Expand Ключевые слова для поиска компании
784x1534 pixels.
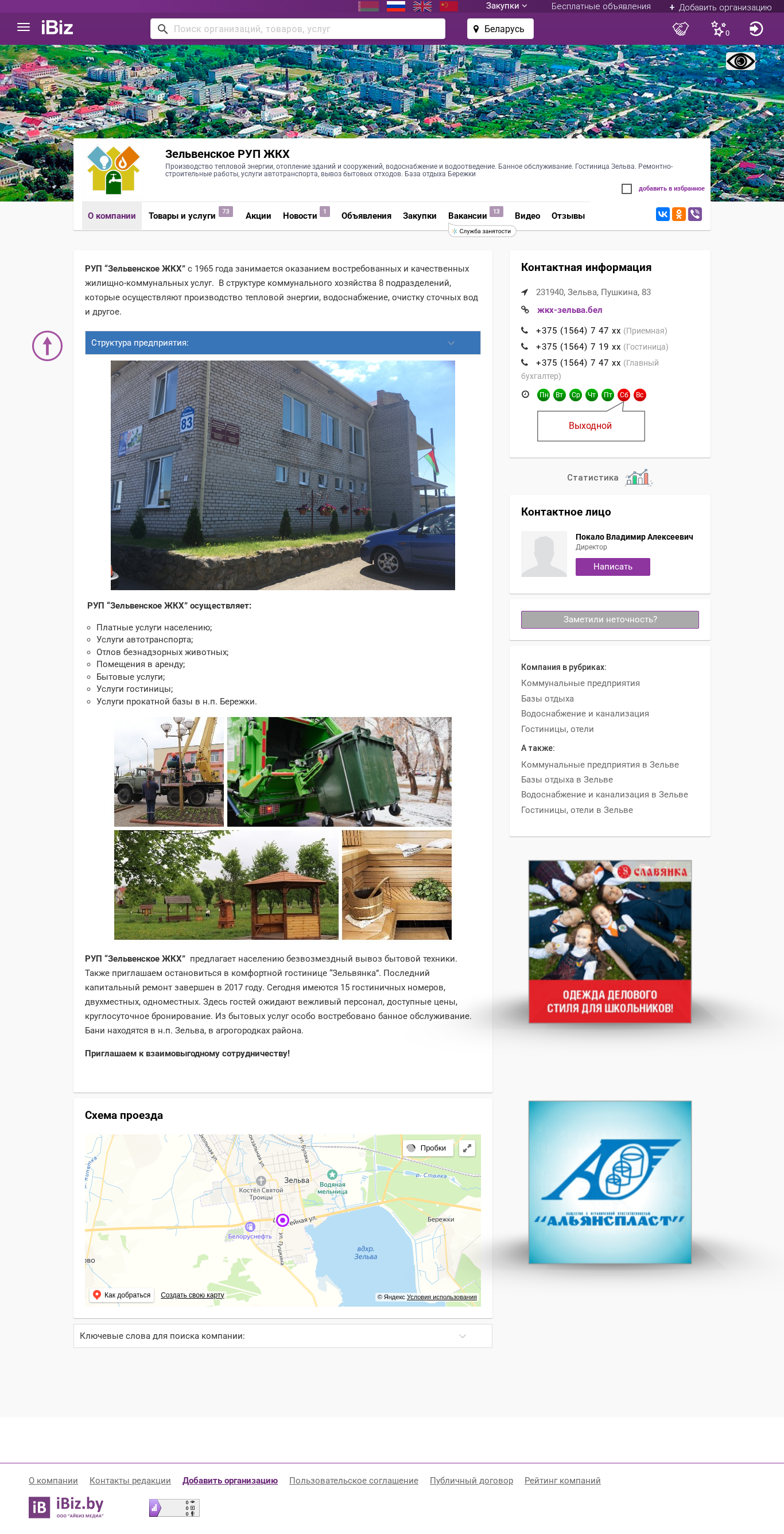pyautogui.click(x=283, y=1336)
